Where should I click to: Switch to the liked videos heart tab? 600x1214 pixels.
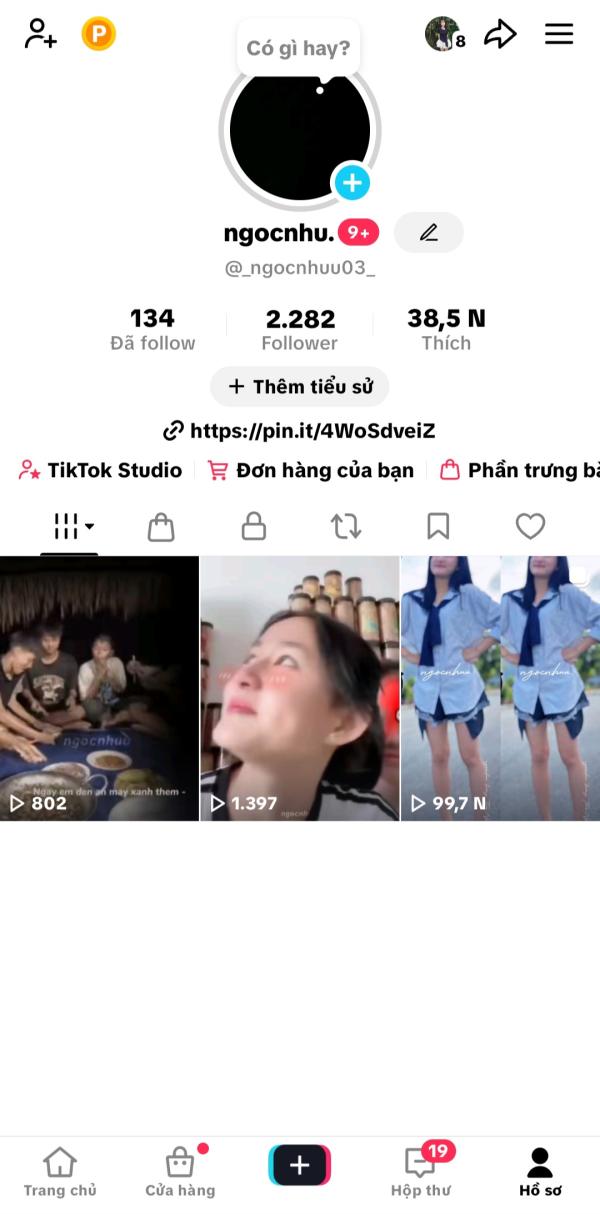click(x=530, y=526)
